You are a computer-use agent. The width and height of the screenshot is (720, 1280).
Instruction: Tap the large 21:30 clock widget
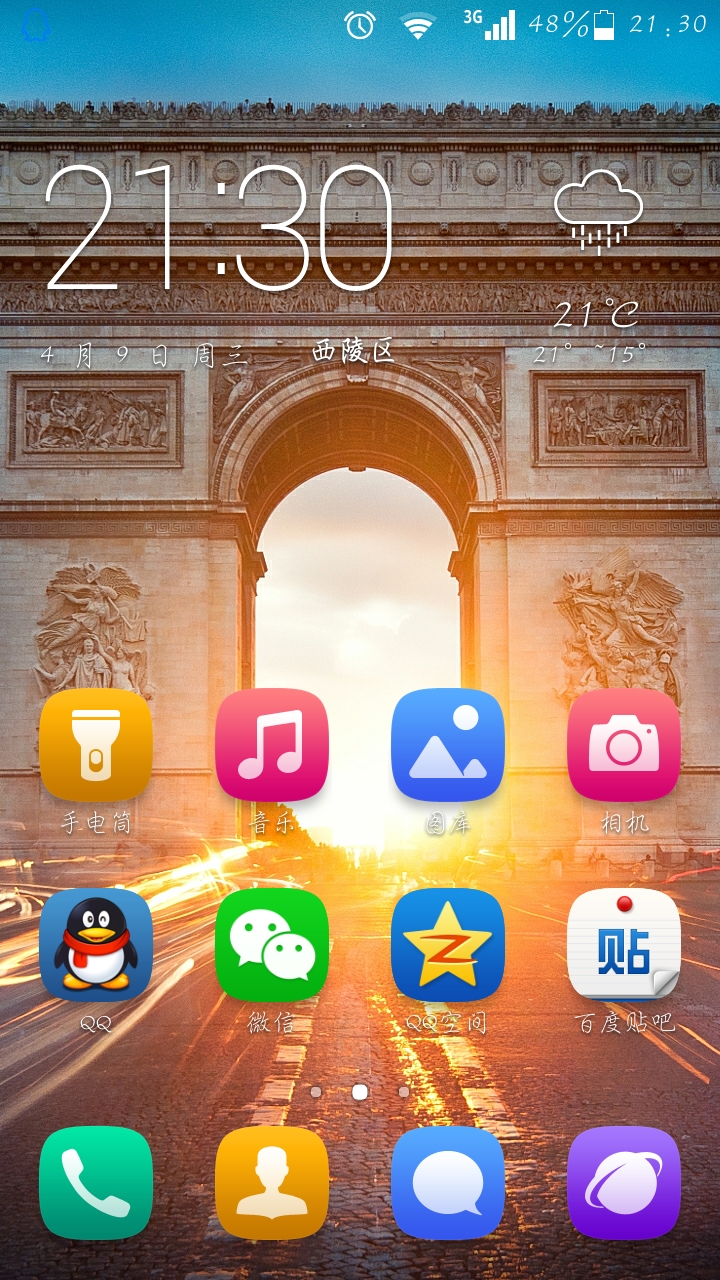(x=218, y=229)
